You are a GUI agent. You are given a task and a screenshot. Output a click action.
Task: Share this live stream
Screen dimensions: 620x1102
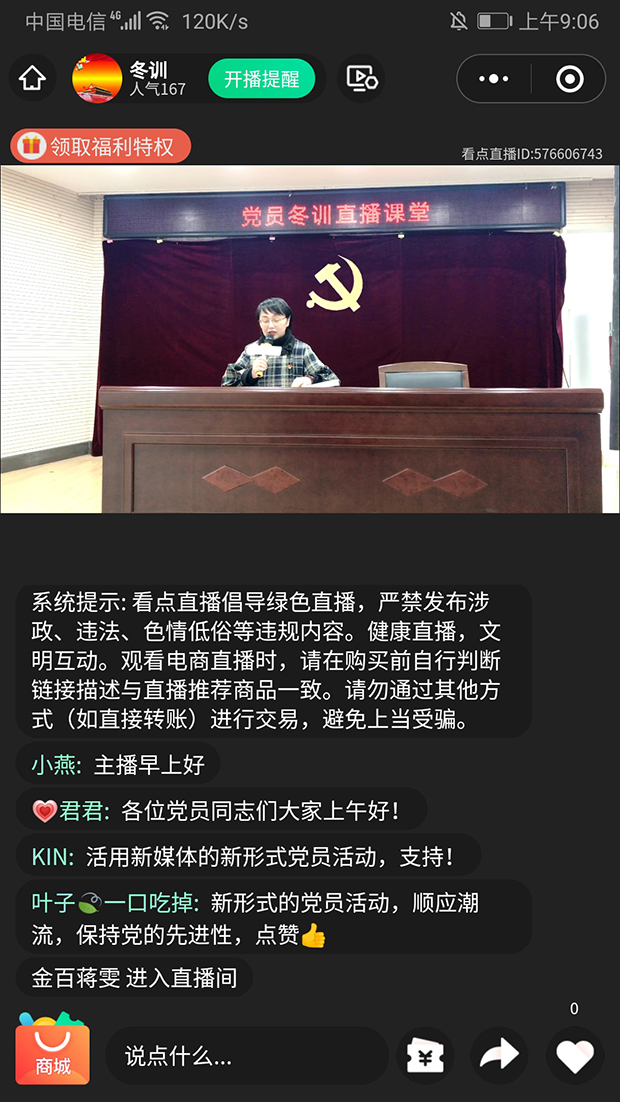[x=499, y=1056]
